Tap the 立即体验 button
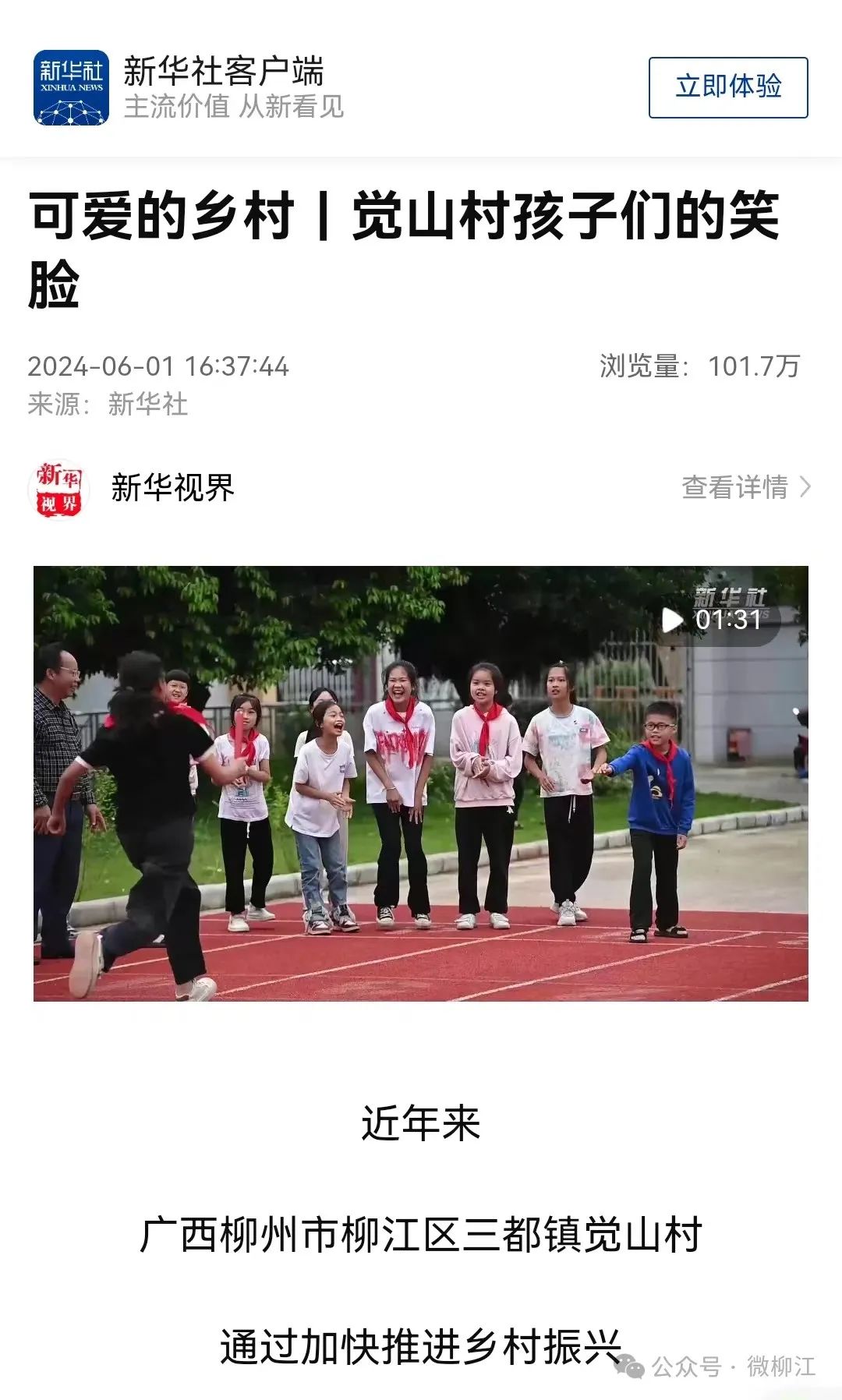 (728, 87)
